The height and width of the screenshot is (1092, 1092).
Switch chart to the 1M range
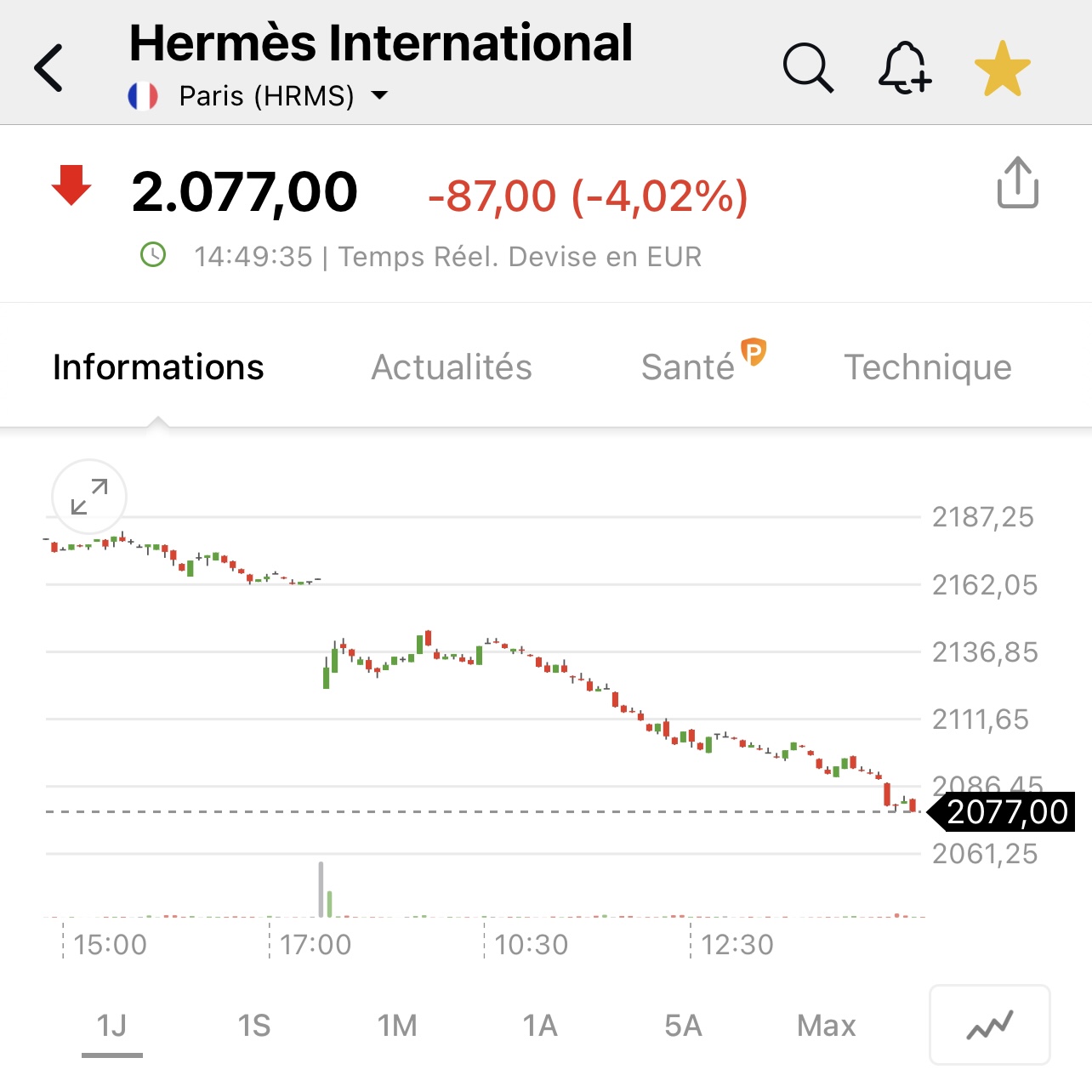tap(397, 1026)
